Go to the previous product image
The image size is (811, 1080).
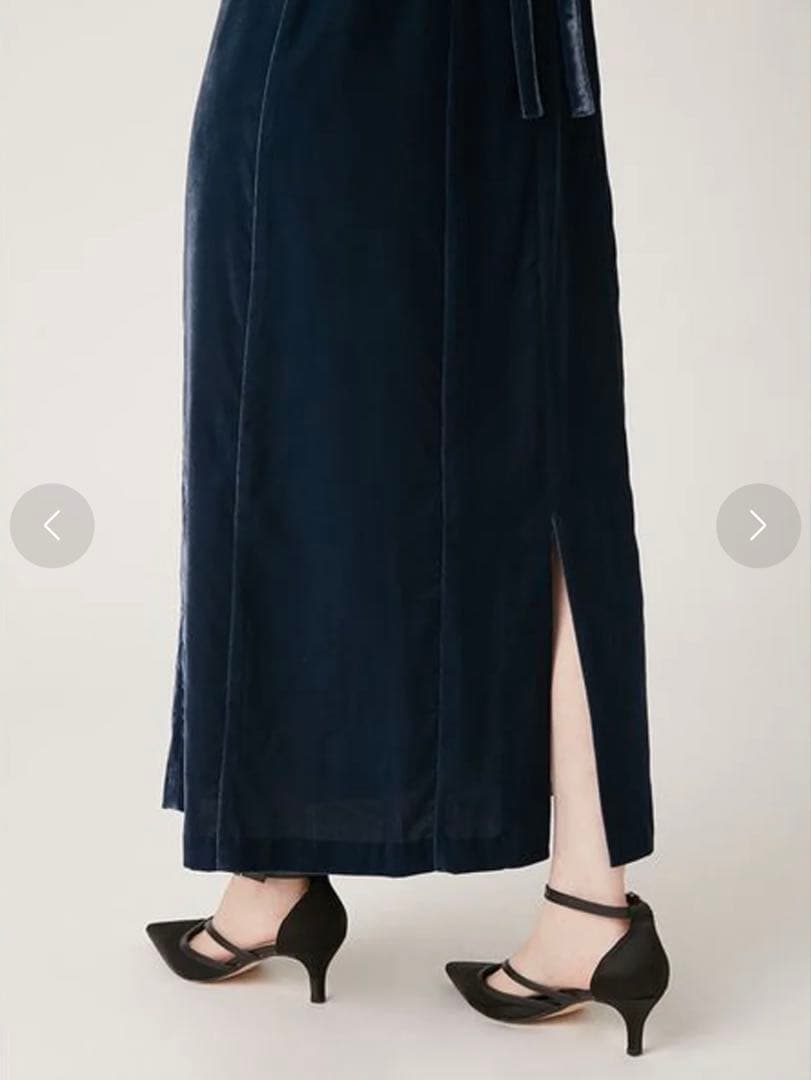tap(52, 526)
